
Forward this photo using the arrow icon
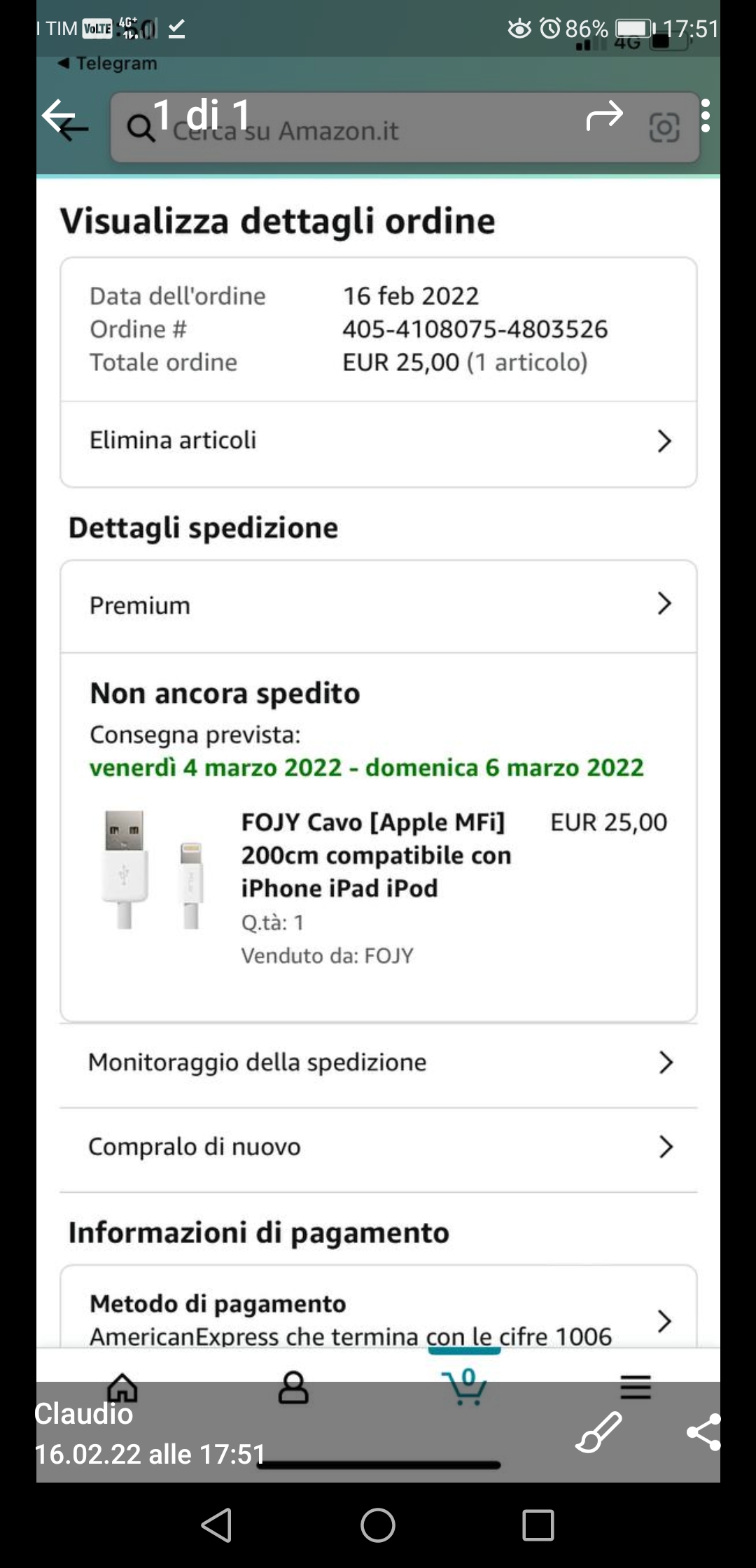[x=604, y=115]
